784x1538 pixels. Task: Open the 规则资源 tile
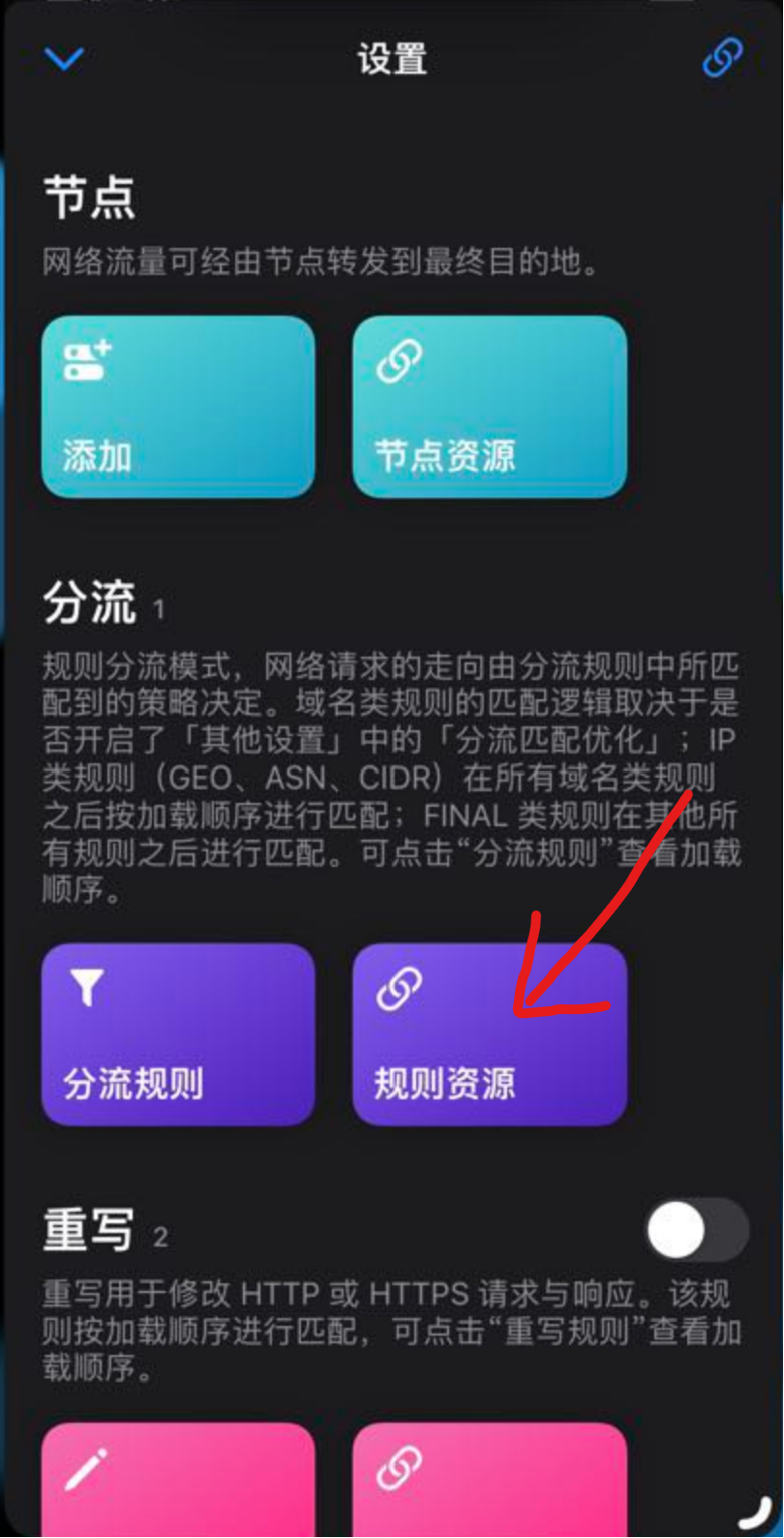[489, 1033]
